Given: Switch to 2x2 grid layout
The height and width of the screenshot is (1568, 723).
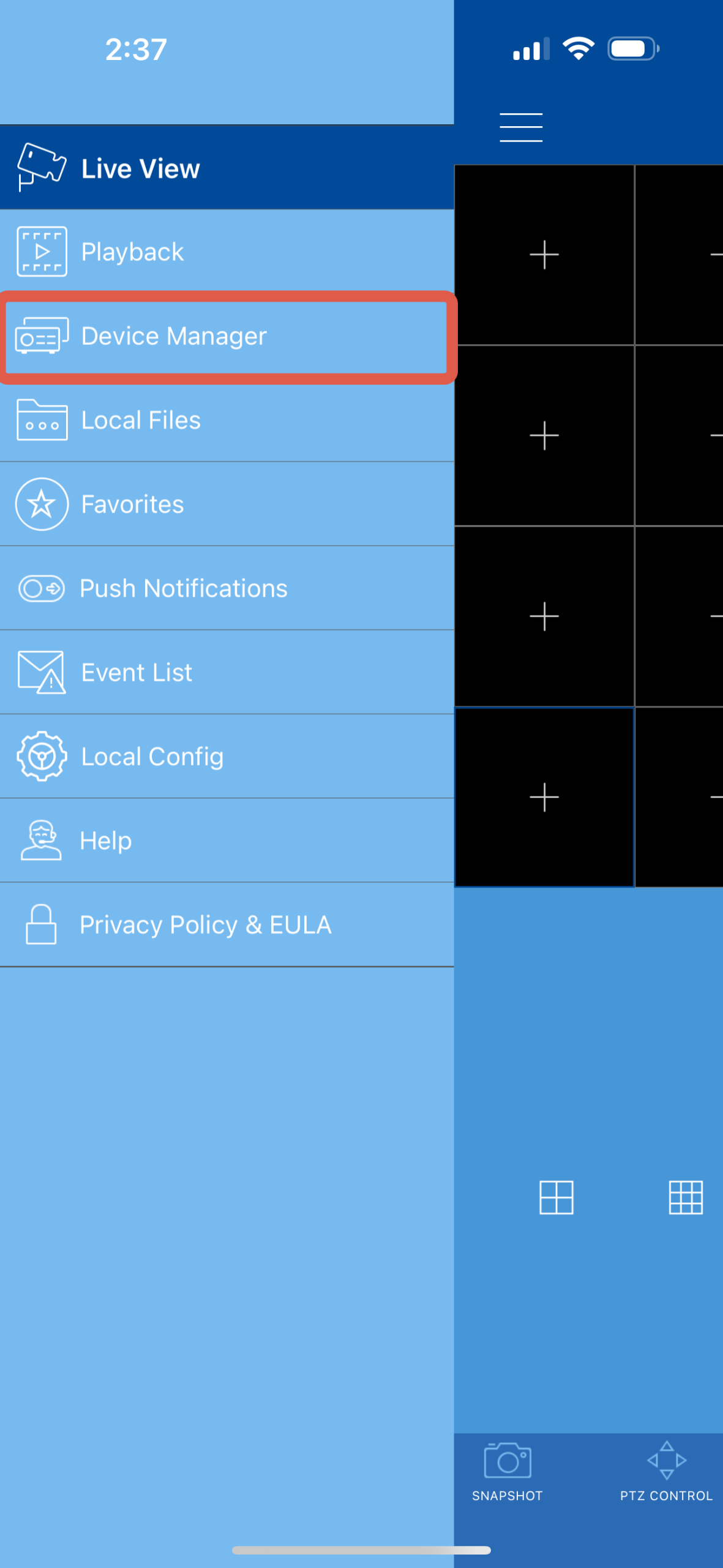Looking at the screenshot, I should click(x=556, y=1197).
